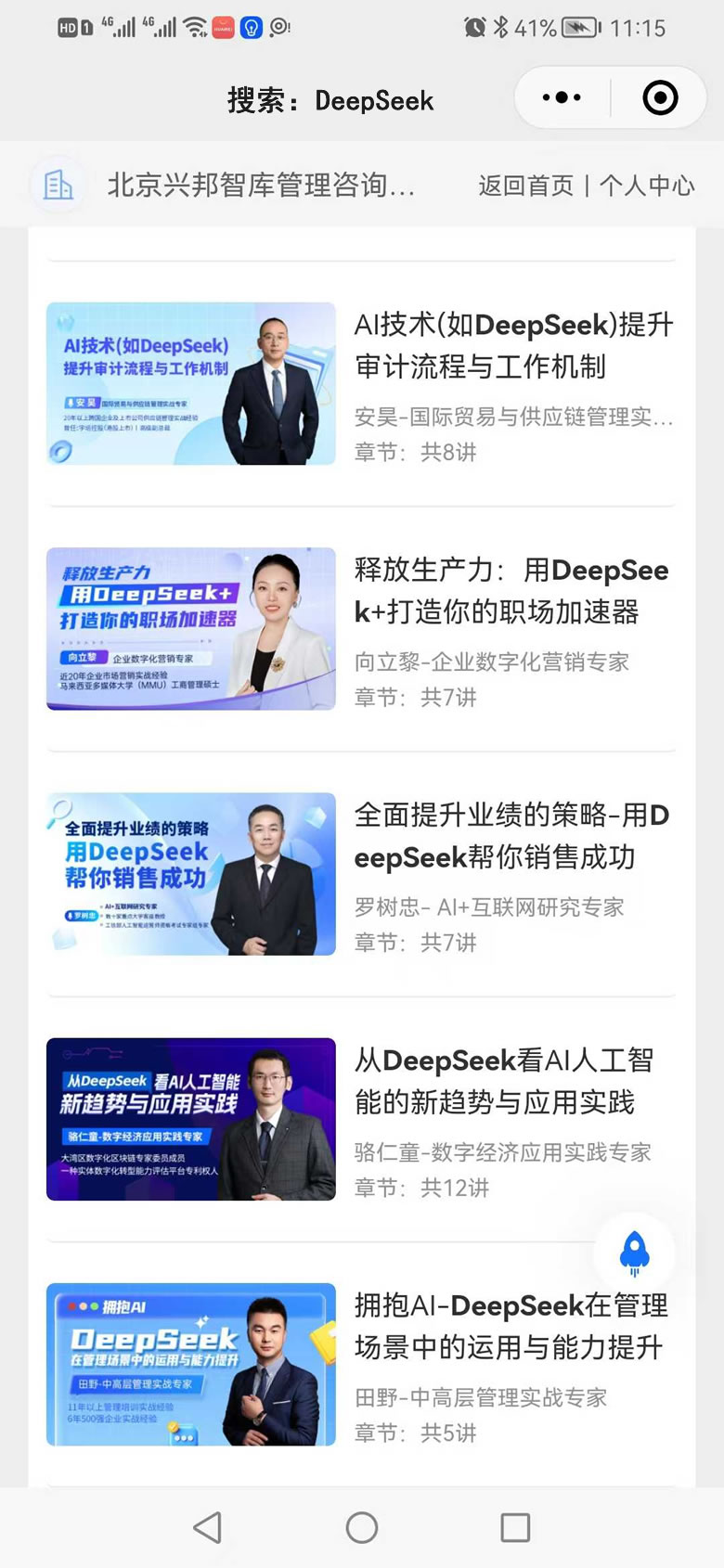Open course 拥抱AI-DeepSeek在管理场景中的运用与能力提升

tap(510, 1326)
